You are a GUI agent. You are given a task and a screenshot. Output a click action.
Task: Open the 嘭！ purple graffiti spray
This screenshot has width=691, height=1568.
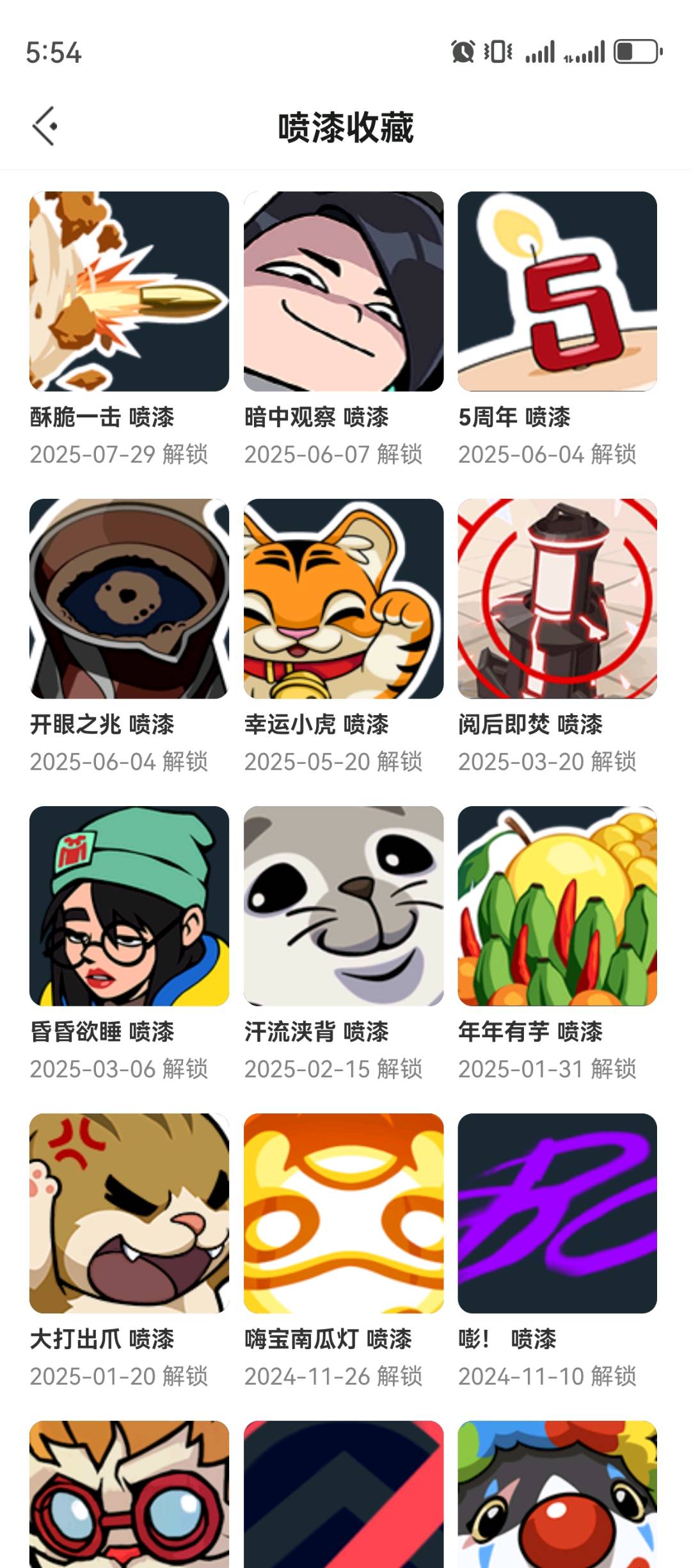pyautogui.click(x=557, y=1213)
